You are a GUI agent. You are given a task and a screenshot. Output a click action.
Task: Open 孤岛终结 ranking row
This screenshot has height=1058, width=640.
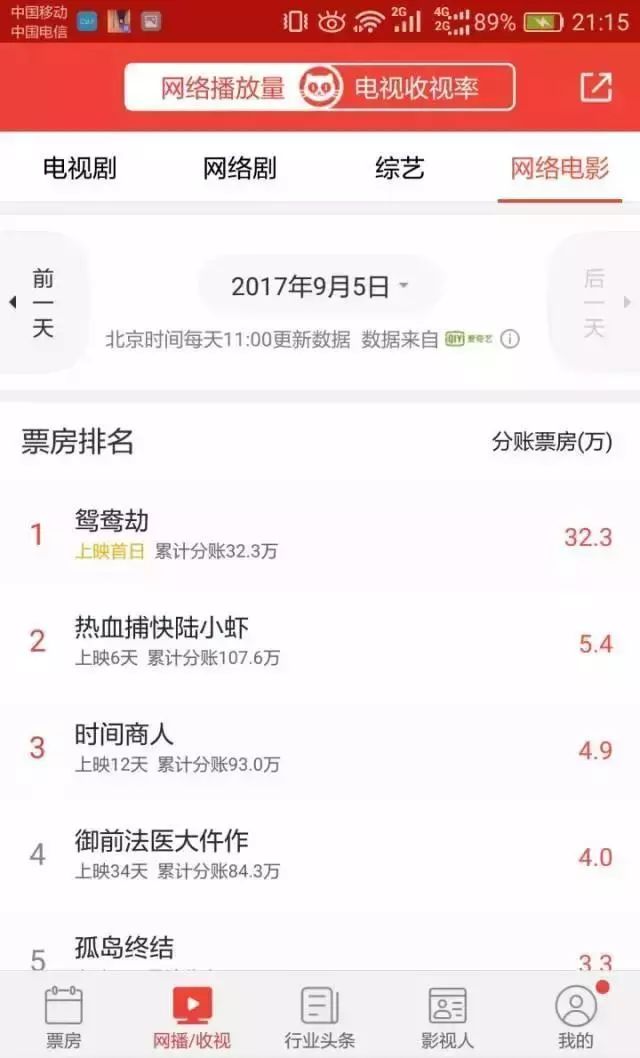coord(320,950)
